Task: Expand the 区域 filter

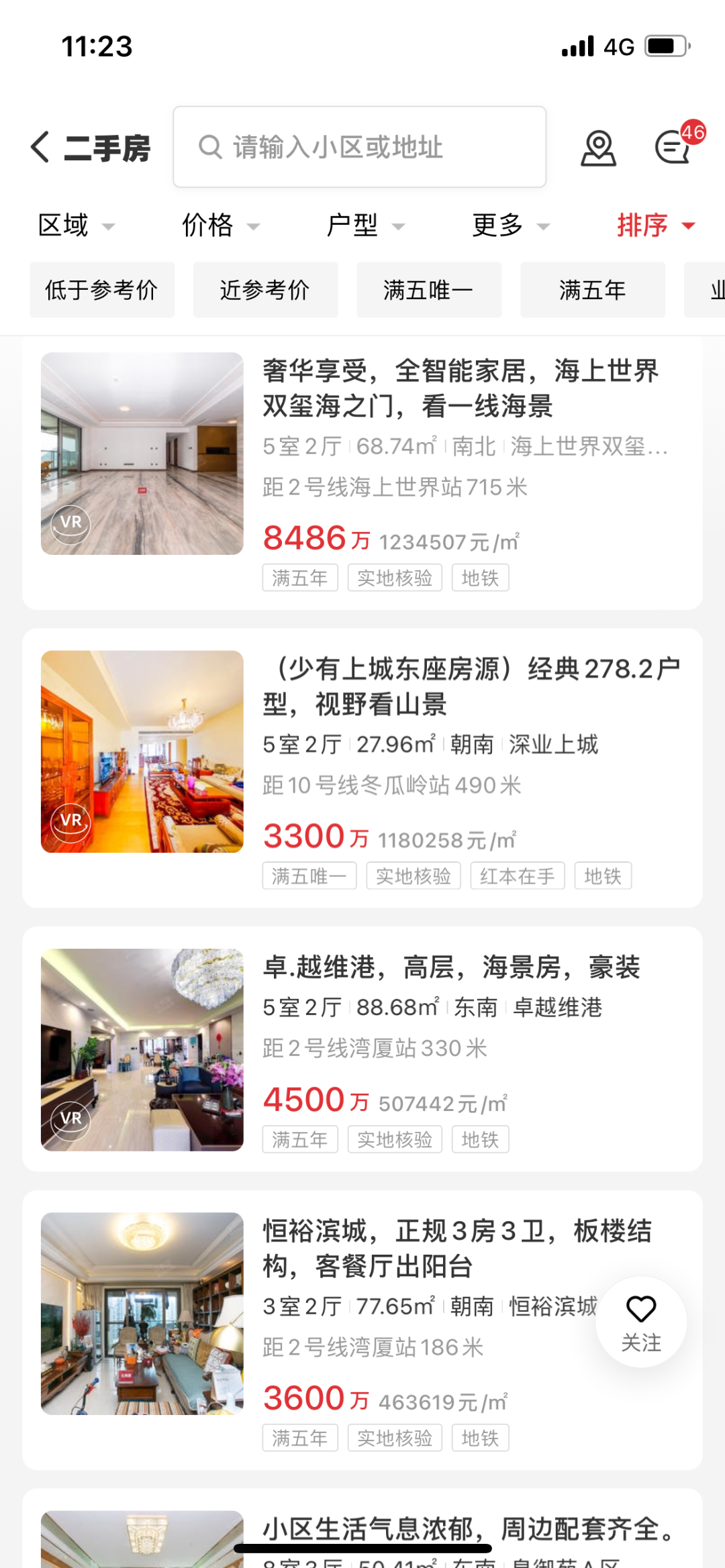Action: coord(75,225)
